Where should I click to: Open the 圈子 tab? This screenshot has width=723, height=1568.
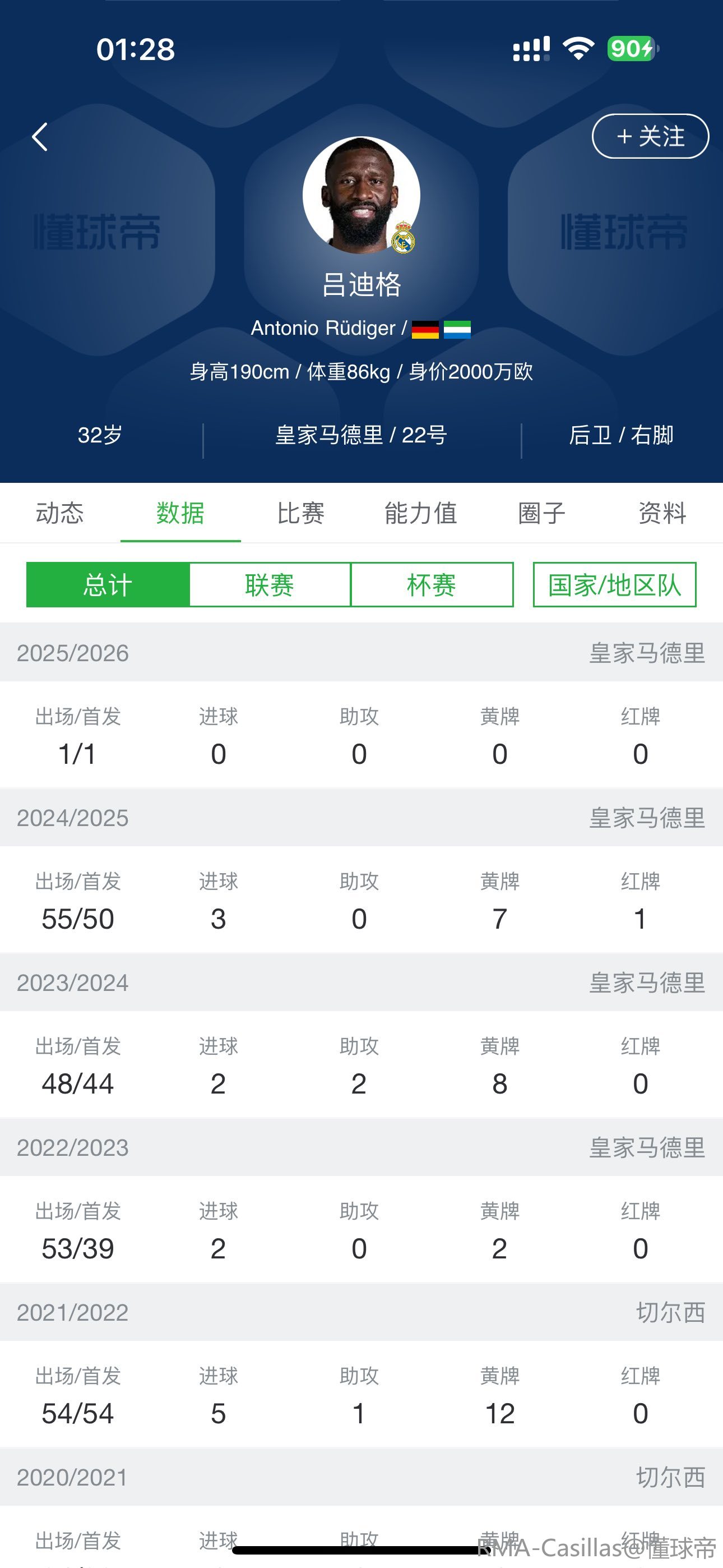[x=541, y=513]
